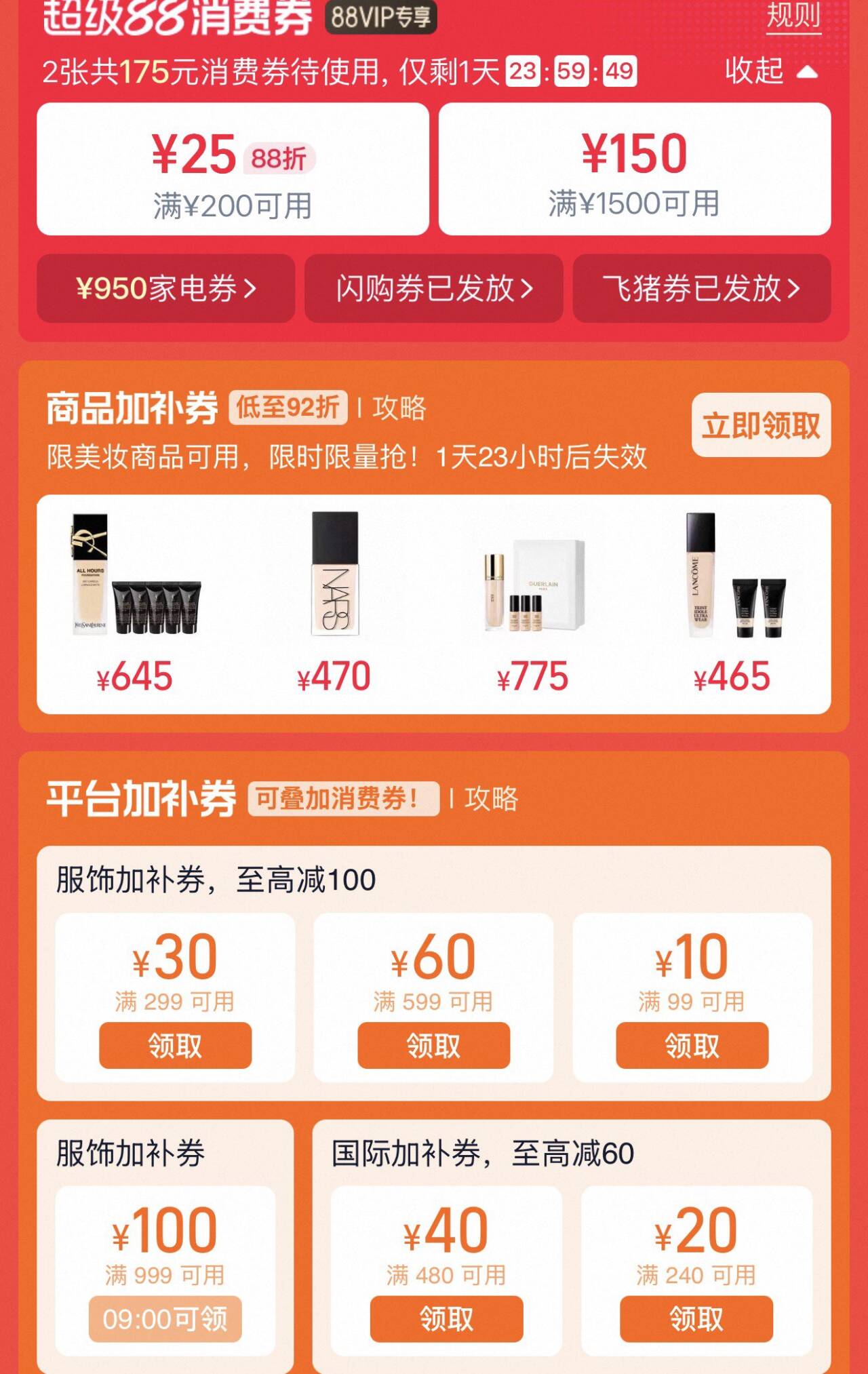Open the 规则 rules link
This screenshot has width=868, height=1374.
793,16
